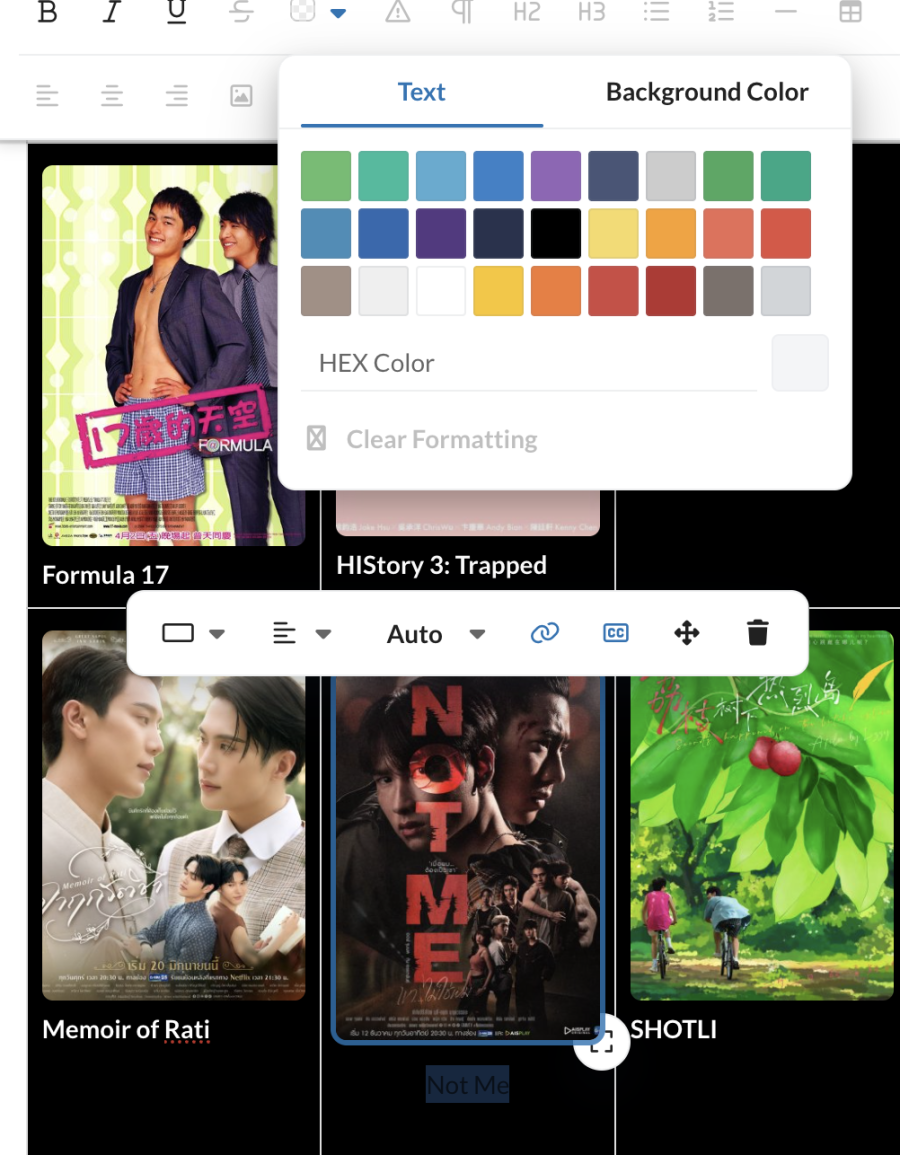Open image alignment dropdown
The width and height of the screenshot is (900, 1155).
pyautogui.click(x=301, y=634)
